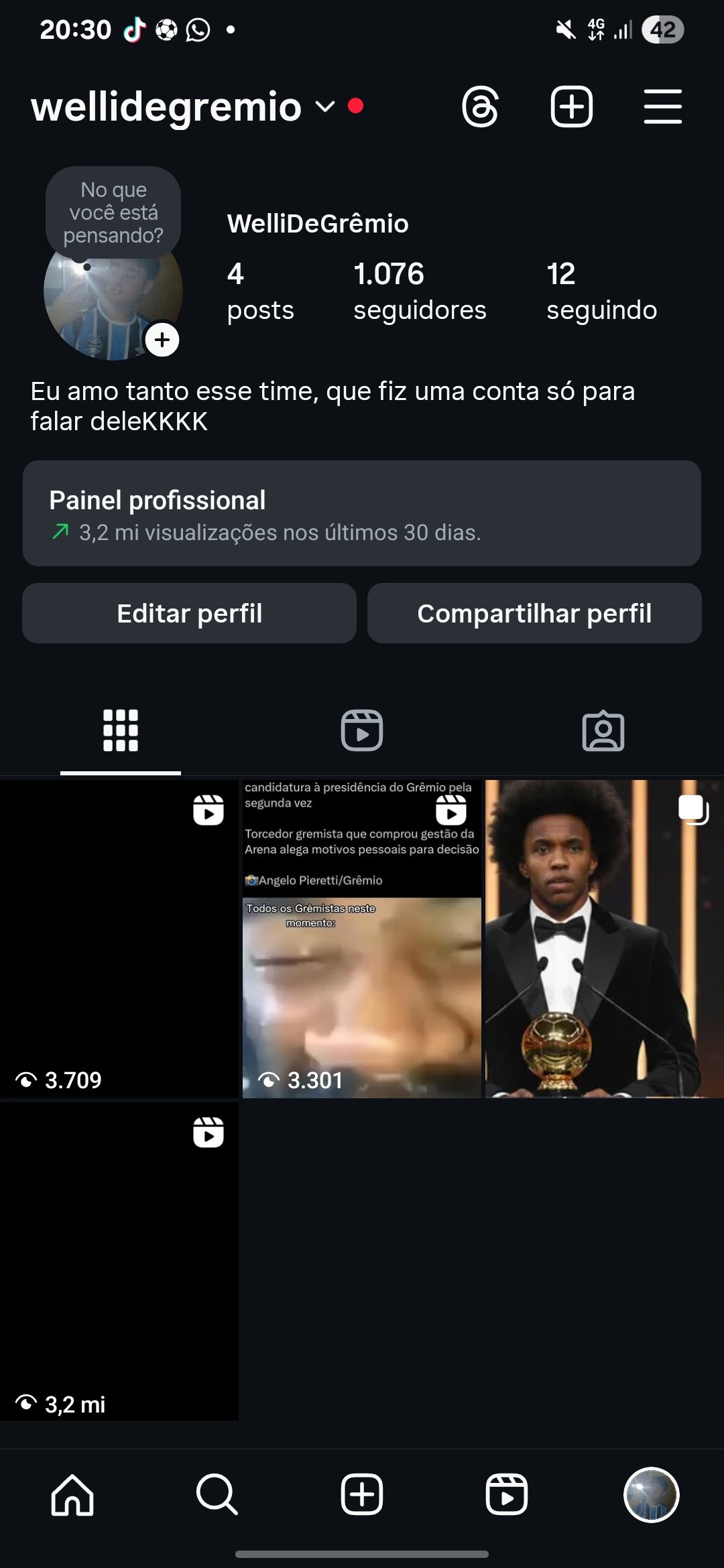Image resolution: width=724 pixels, height=1568 pixels.
Task: Tap the 'No que você está pensando?' note bubble
Action: click(x=113, y=212)
